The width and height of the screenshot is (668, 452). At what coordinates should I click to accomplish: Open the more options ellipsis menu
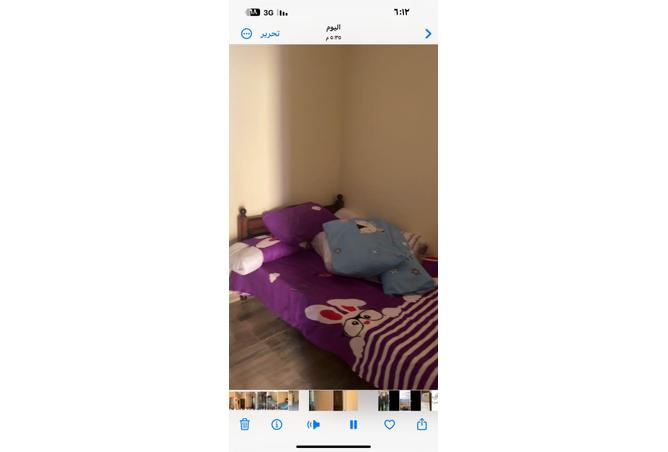(x=246, y=33)
